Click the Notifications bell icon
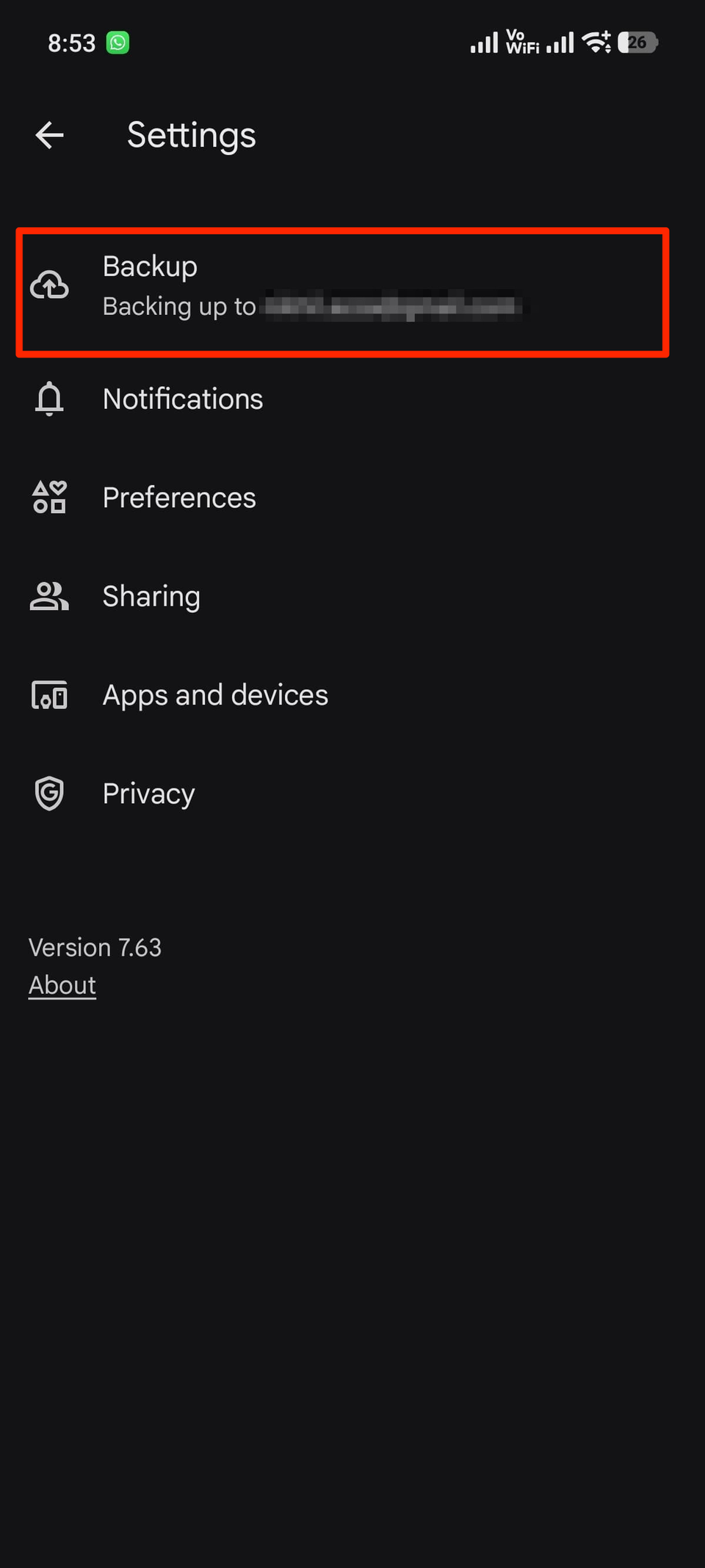The width and height of the screenshot is (705, 1568). pyautogui.click(x=48, y=399)
